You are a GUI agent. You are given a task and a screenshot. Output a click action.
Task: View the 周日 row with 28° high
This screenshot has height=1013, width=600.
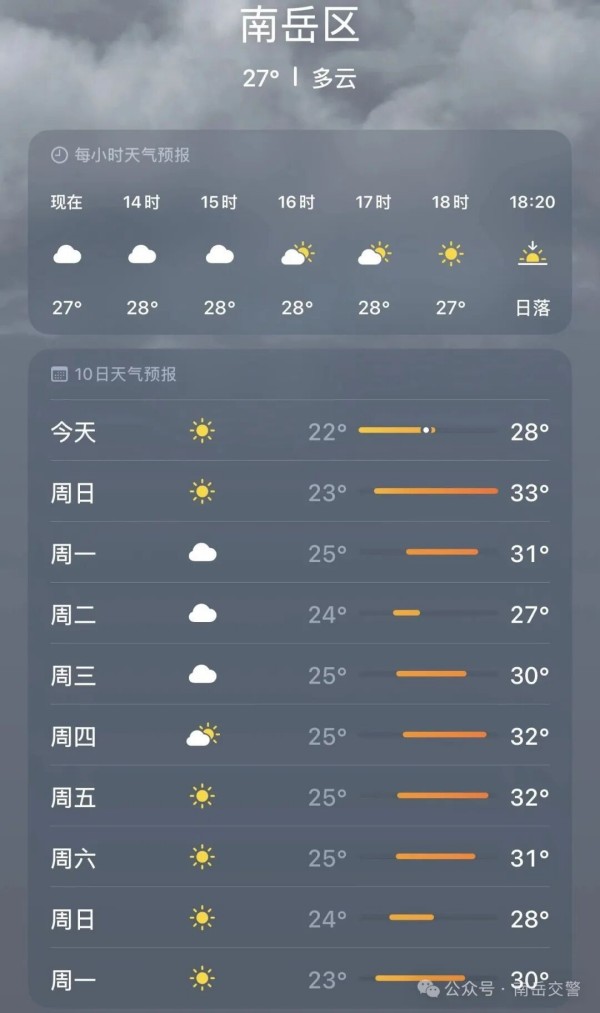click(300, 918)
